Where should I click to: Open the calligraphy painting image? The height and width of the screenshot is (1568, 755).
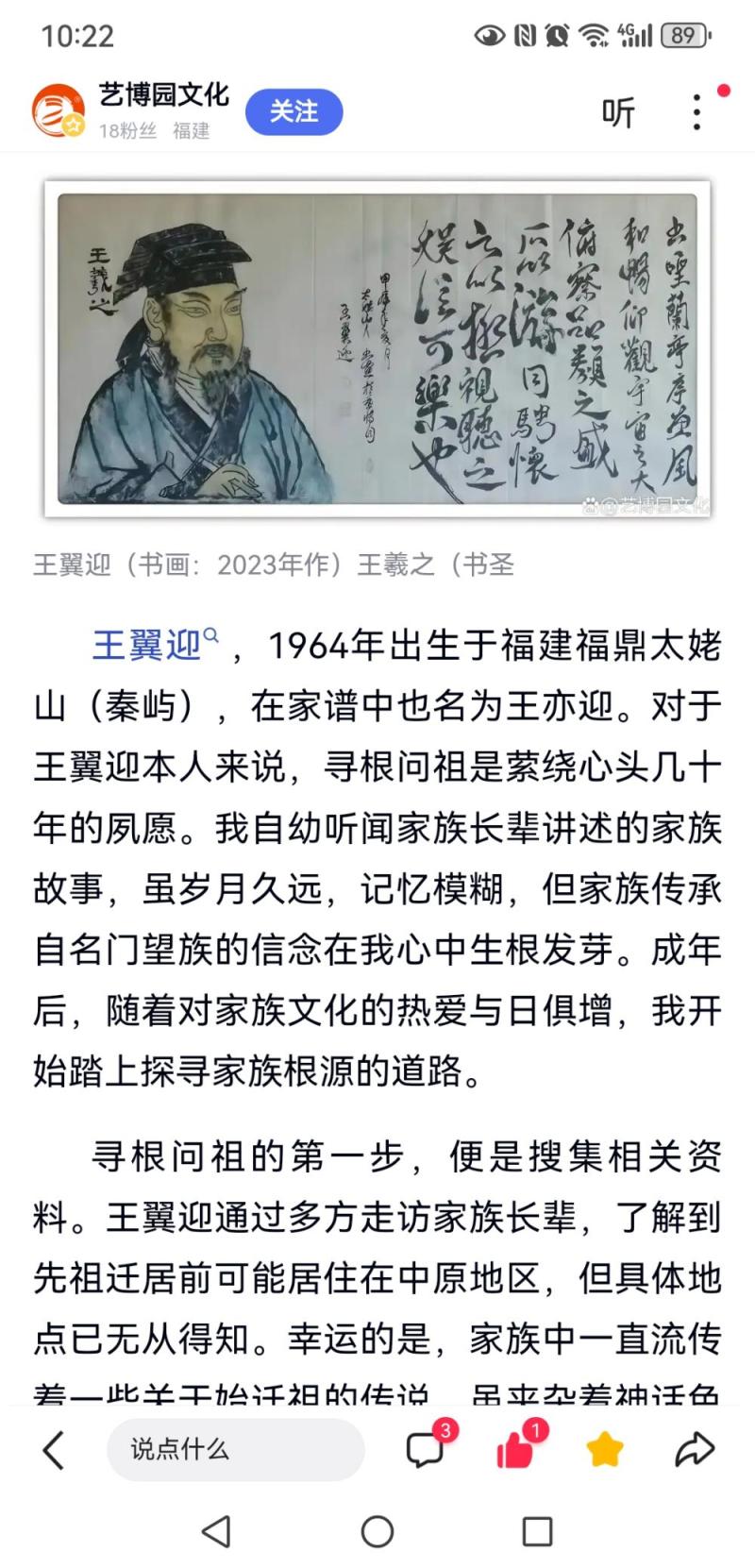coord(377,348)
